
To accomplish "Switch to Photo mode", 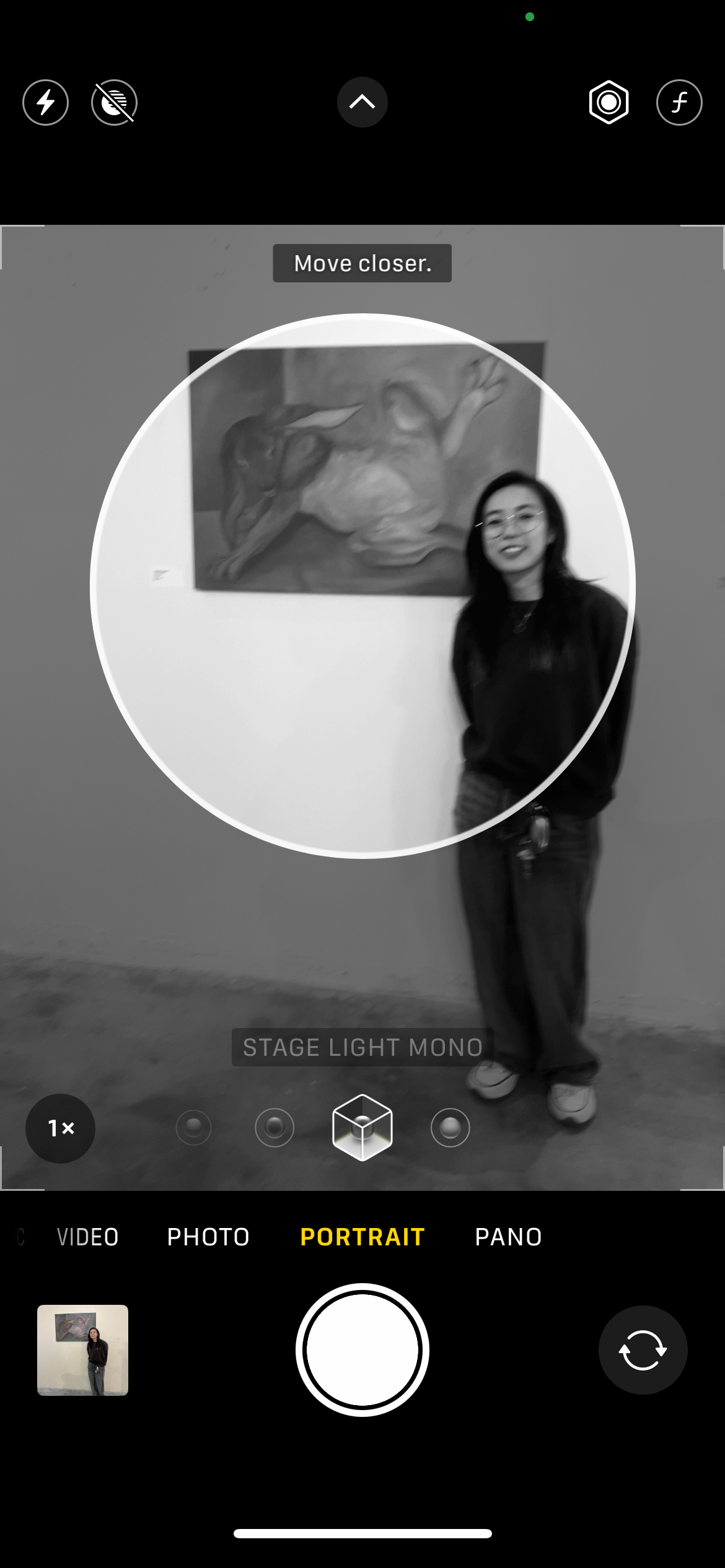I will tap(208, 1237).
